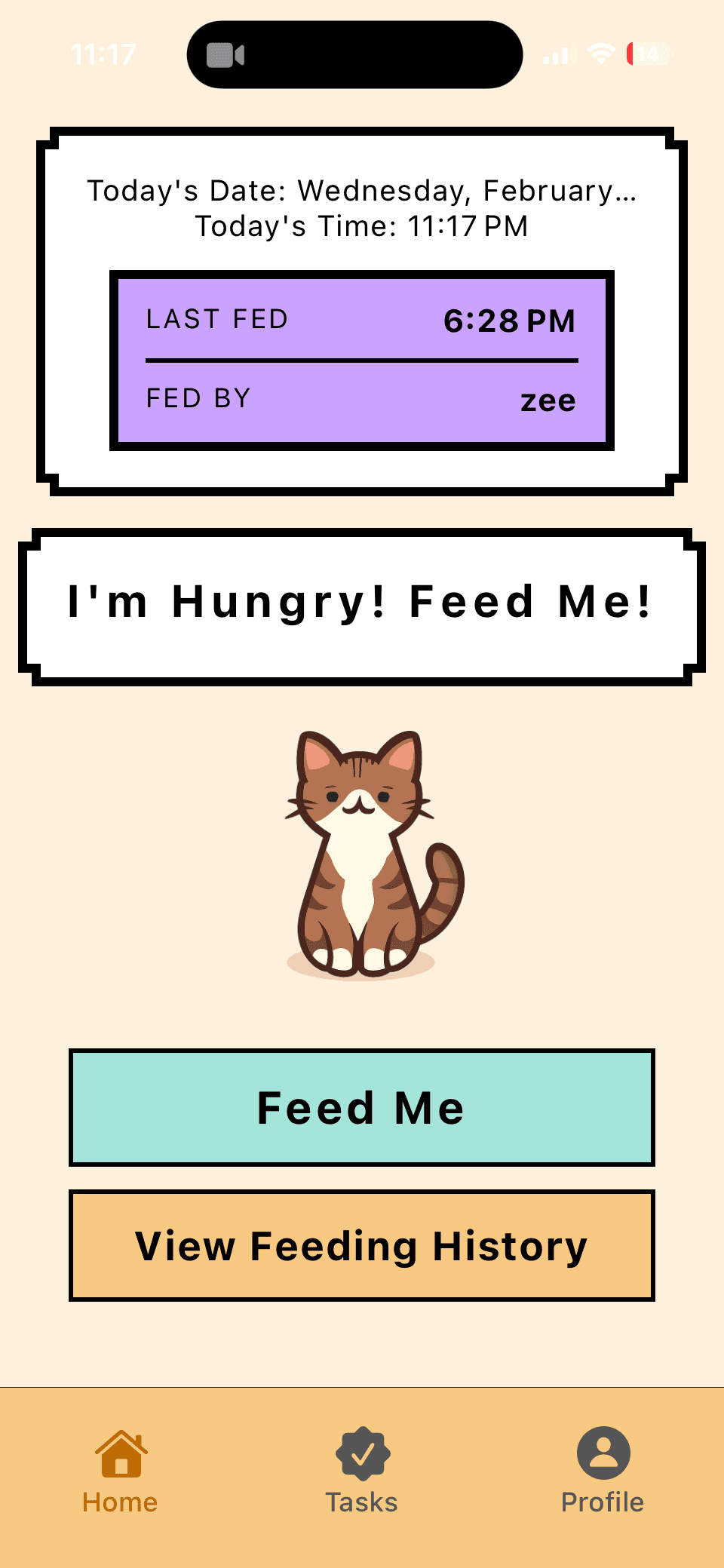The height and width of the screenshot is (1568, 724).
Task: Tap the Wi-Fi icon in status bar
Action: [600, 53]
